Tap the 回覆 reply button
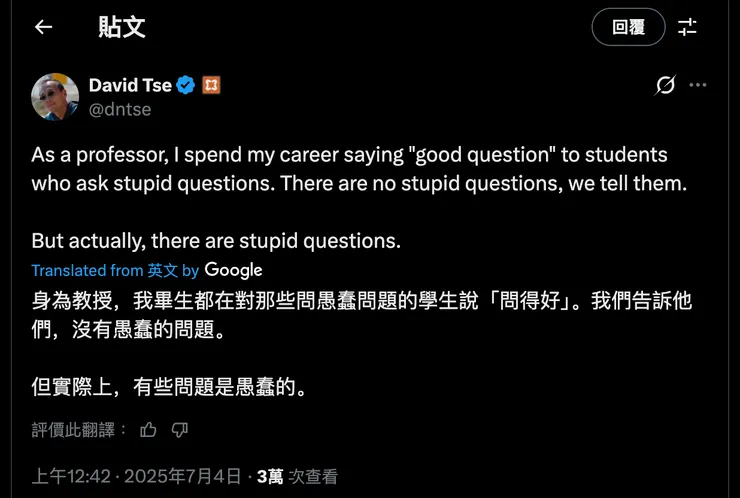Viewport: 740px width, 498px height. pyautogui.click(x=628, y=27)
